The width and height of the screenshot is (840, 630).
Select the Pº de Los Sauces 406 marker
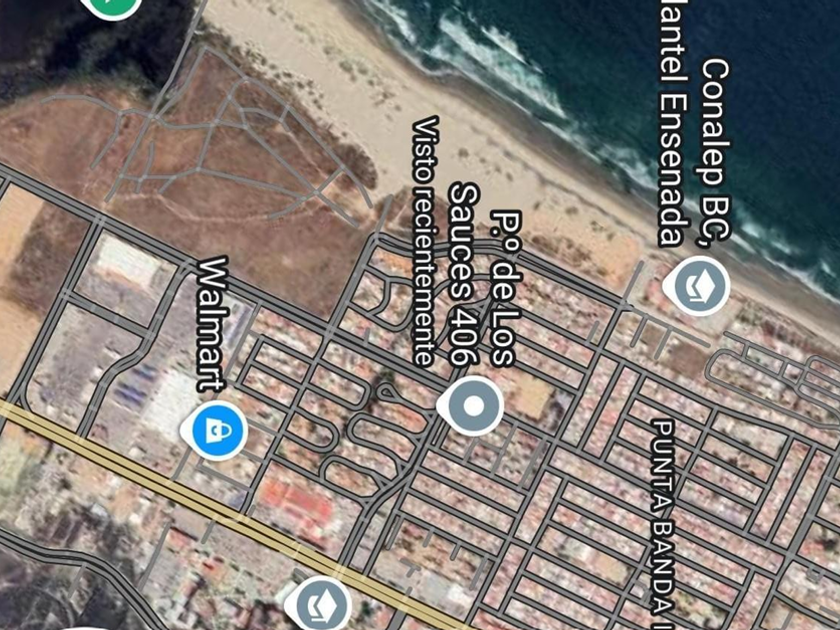click(473, 406)
